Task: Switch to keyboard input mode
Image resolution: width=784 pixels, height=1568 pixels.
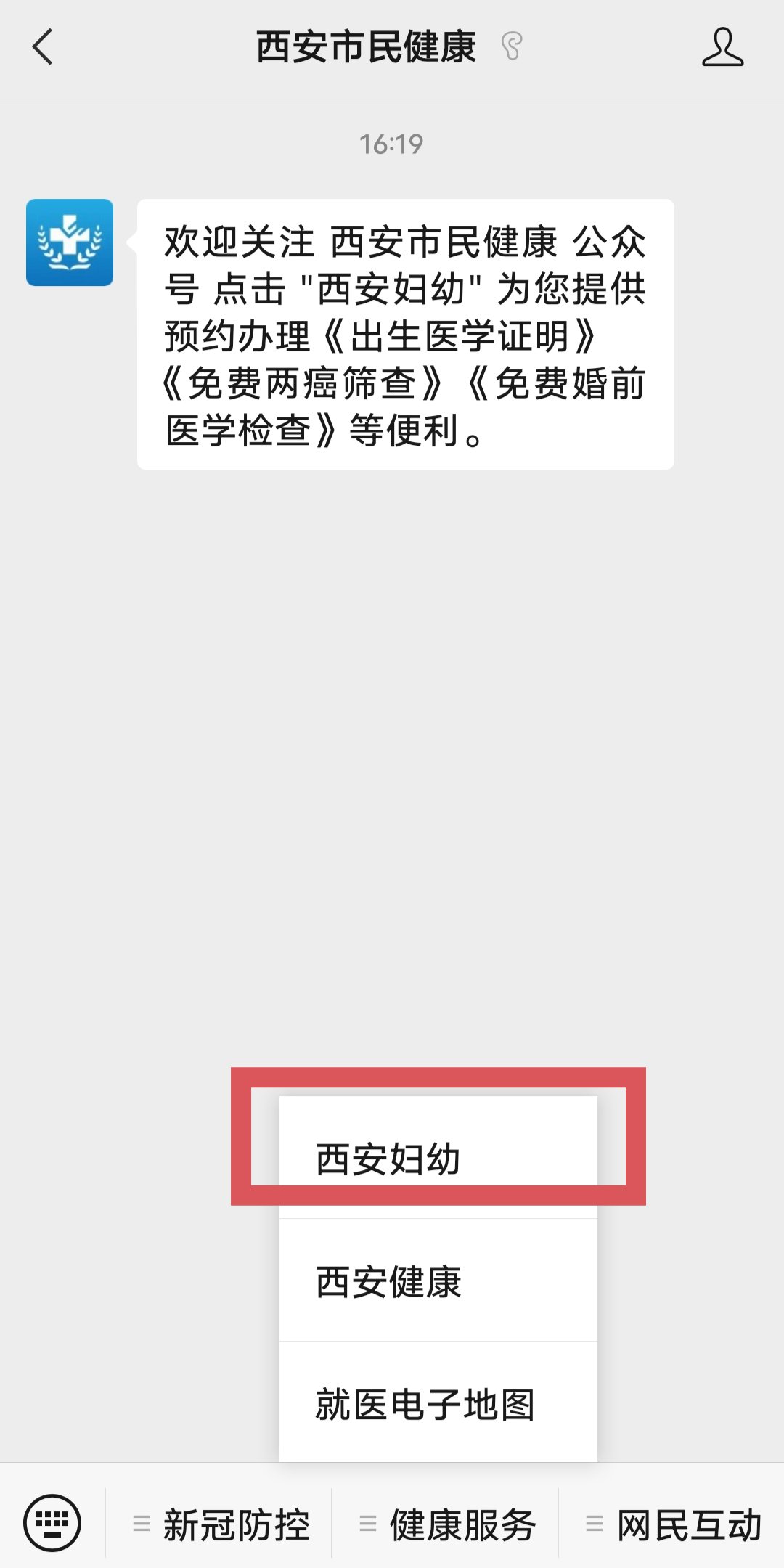Action: click(x=52, y=1523)
